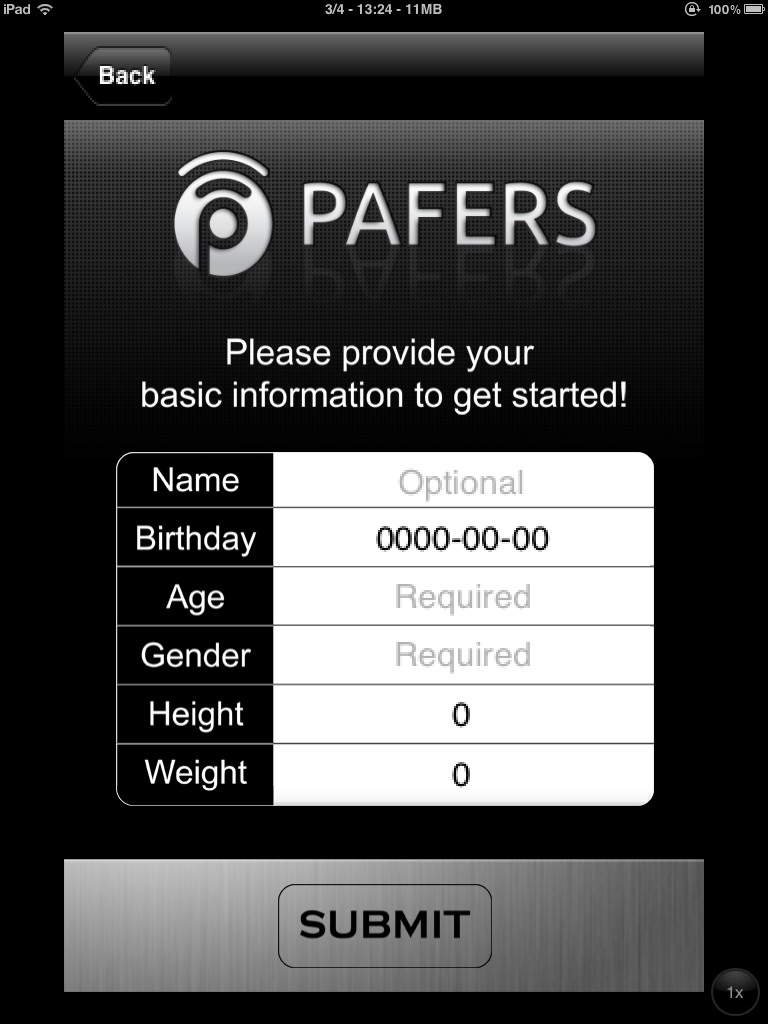
Task: Submit the basic information form
Action: pos(384,925)
